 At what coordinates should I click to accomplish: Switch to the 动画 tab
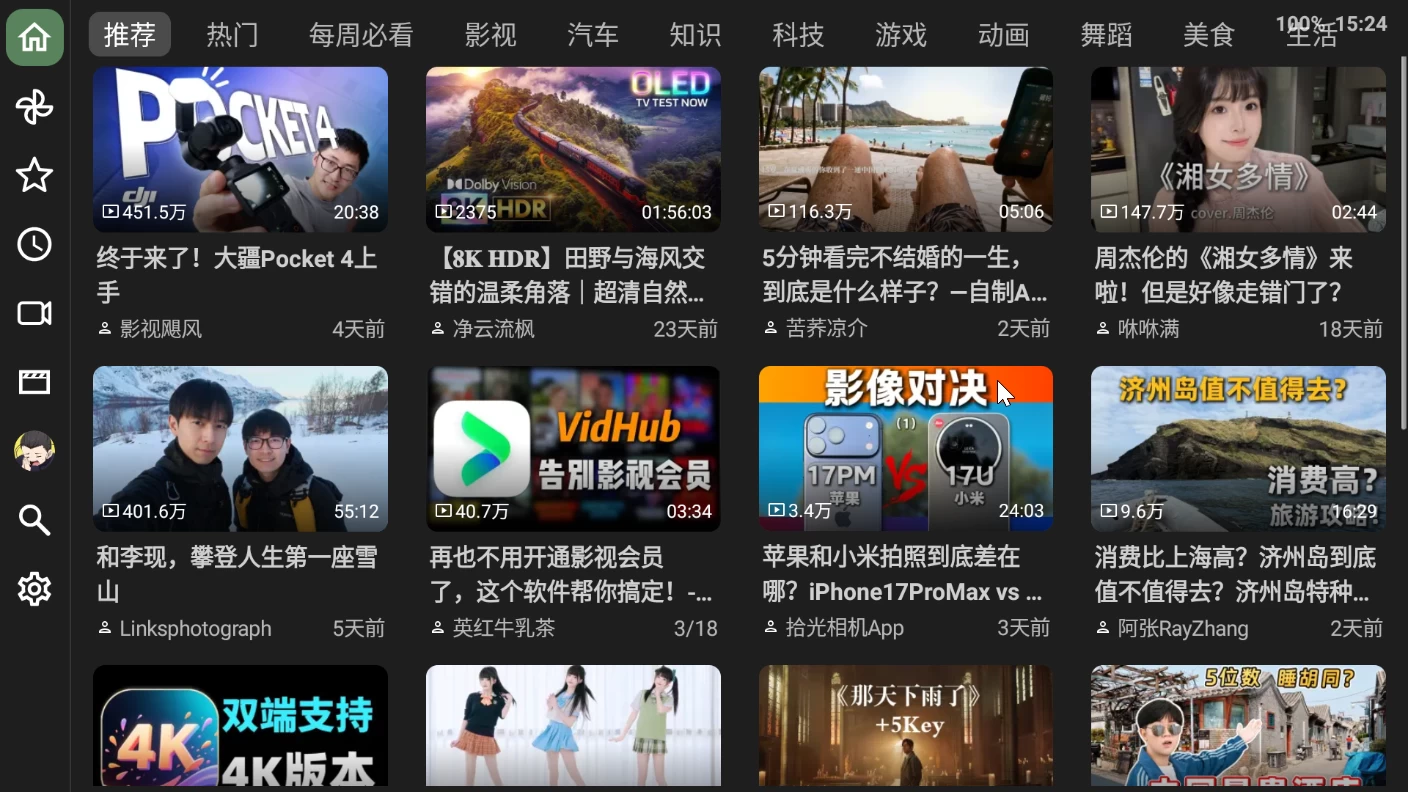[1003, 35]
